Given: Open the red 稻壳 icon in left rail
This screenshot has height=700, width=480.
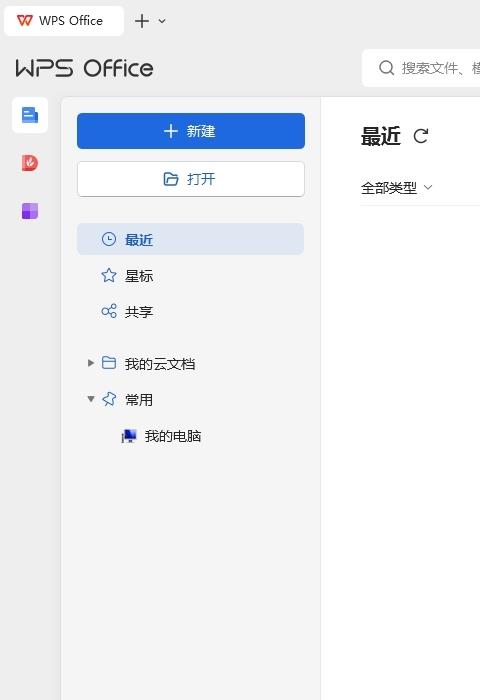Looking at the screenshot, I should (30, 163).
